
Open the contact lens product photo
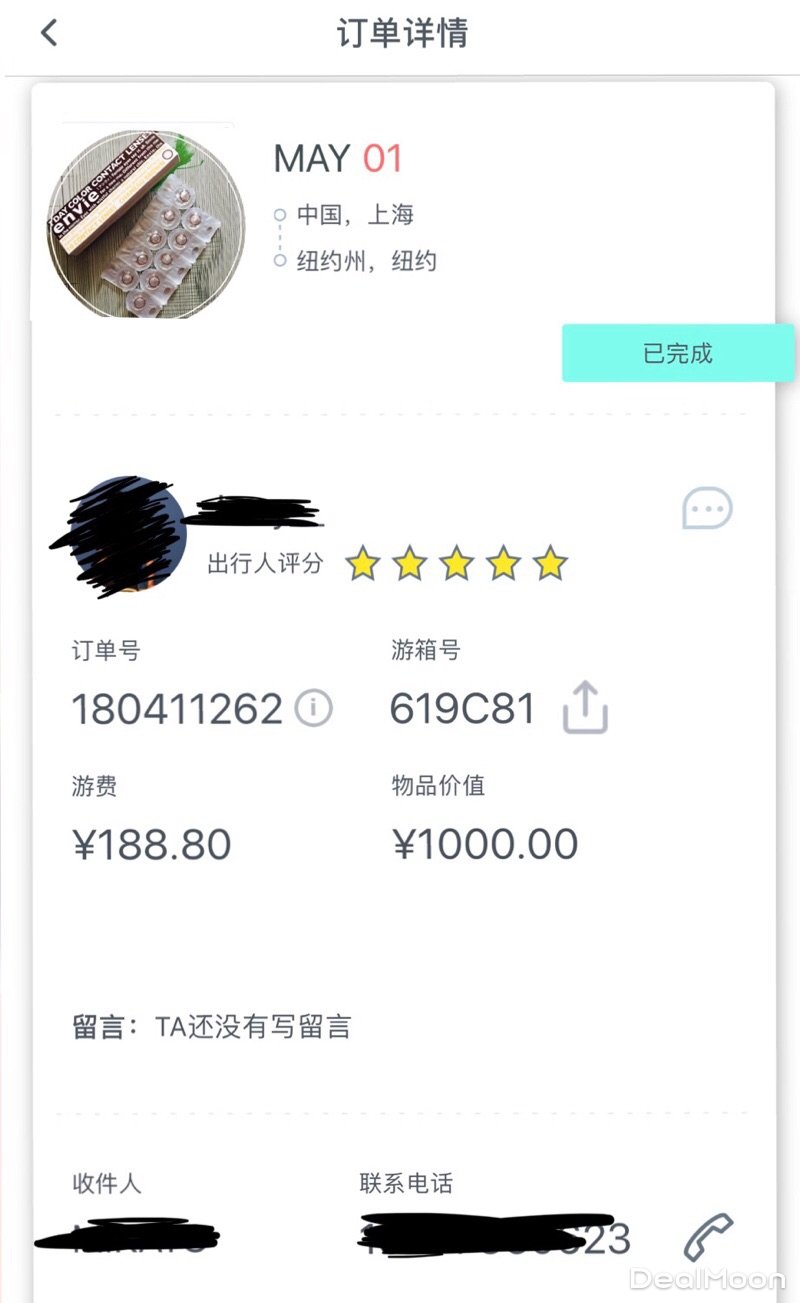tap(147, 222)
